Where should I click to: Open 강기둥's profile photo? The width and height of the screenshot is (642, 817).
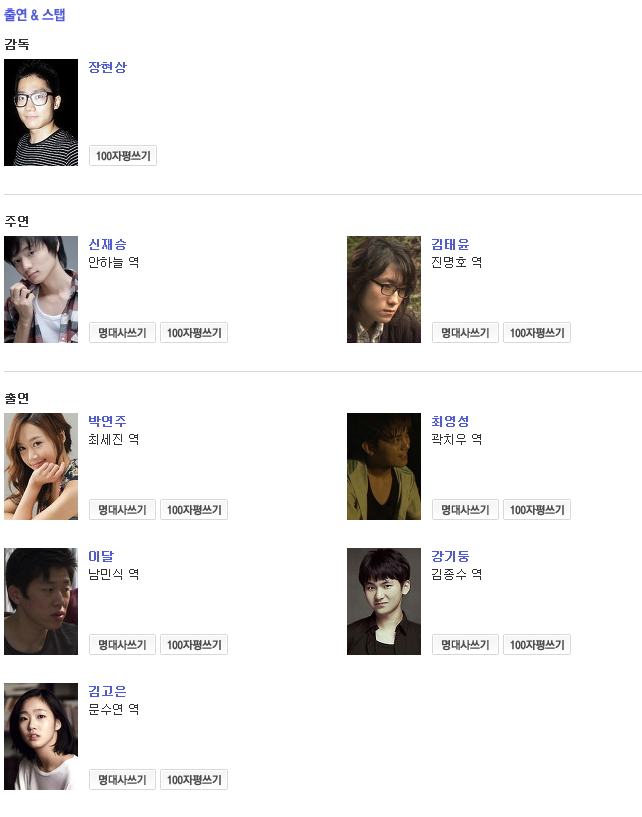coord(384,601)
